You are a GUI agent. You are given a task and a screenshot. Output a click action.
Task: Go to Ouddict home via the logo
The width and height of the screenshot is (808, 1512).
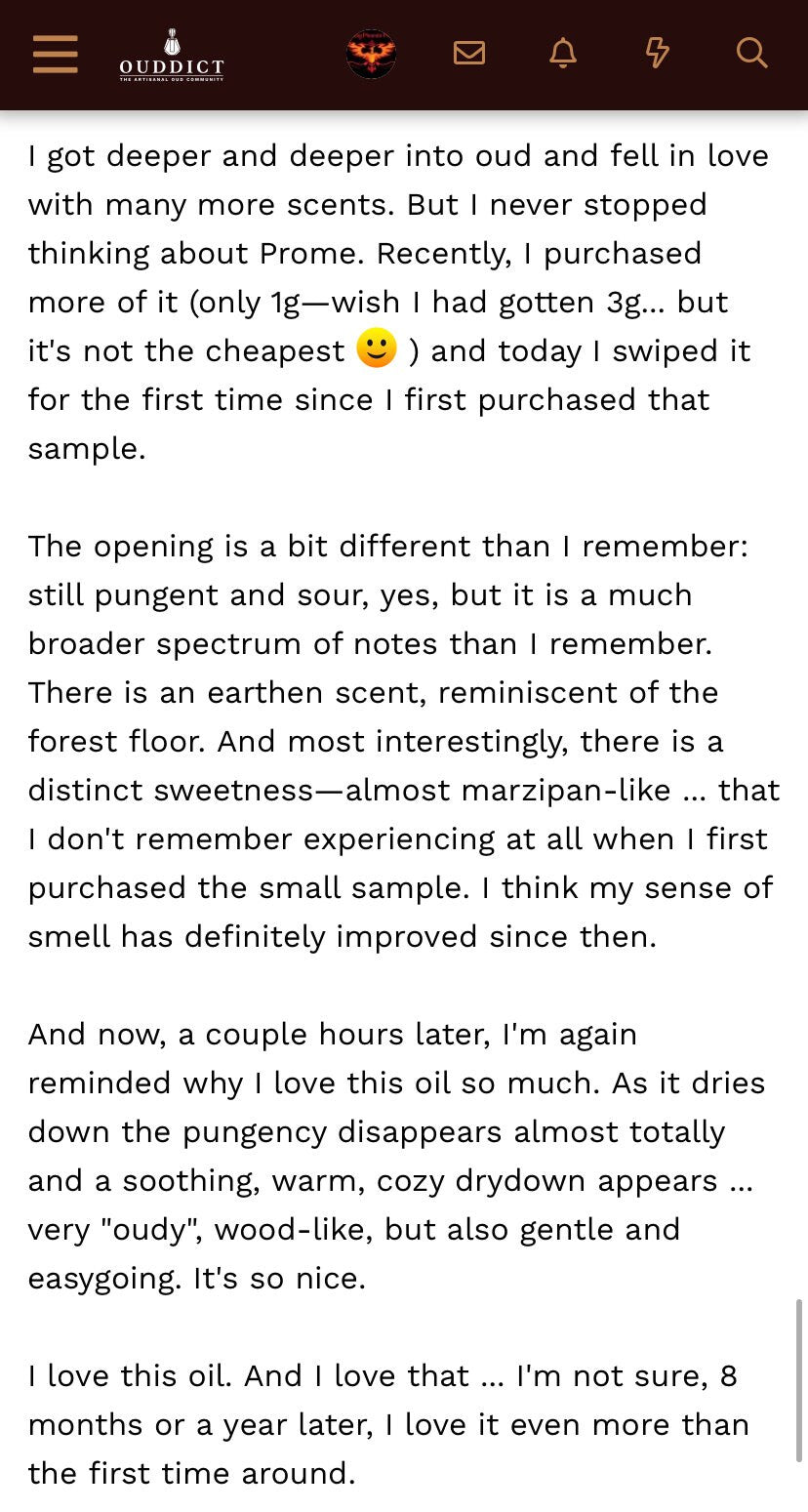172,56
